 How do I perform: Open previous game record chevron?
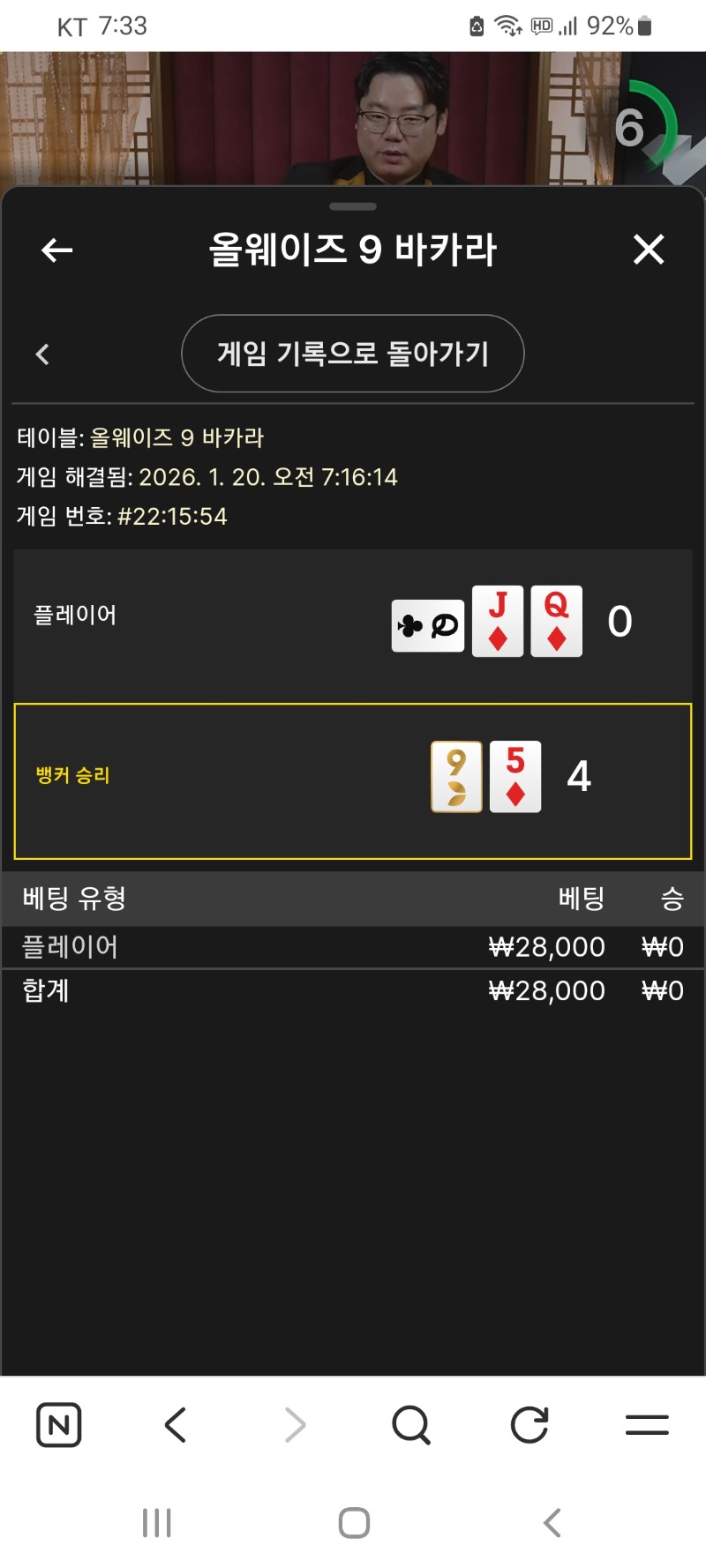click(x=42, y=355)
